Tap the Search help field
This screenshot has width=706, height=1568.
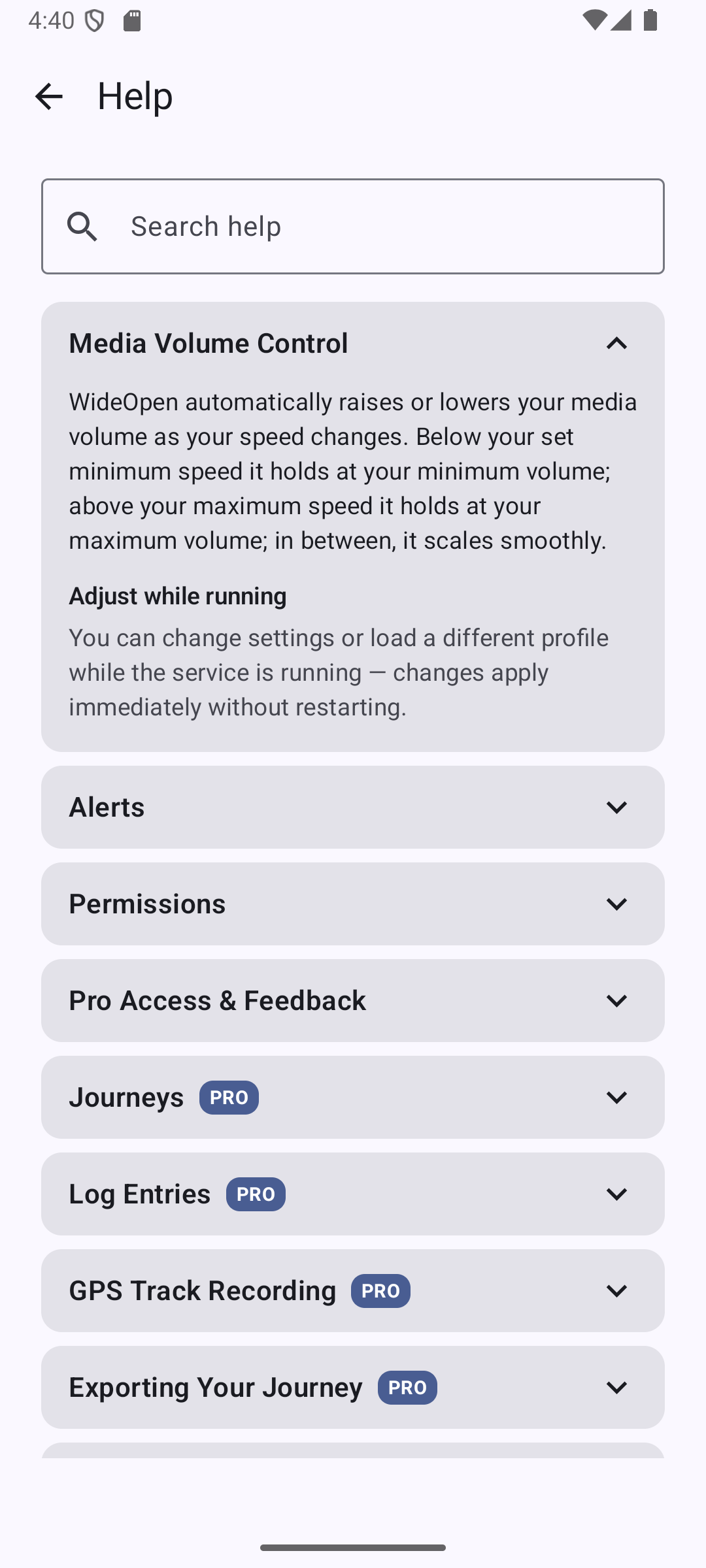coord(353,226)
